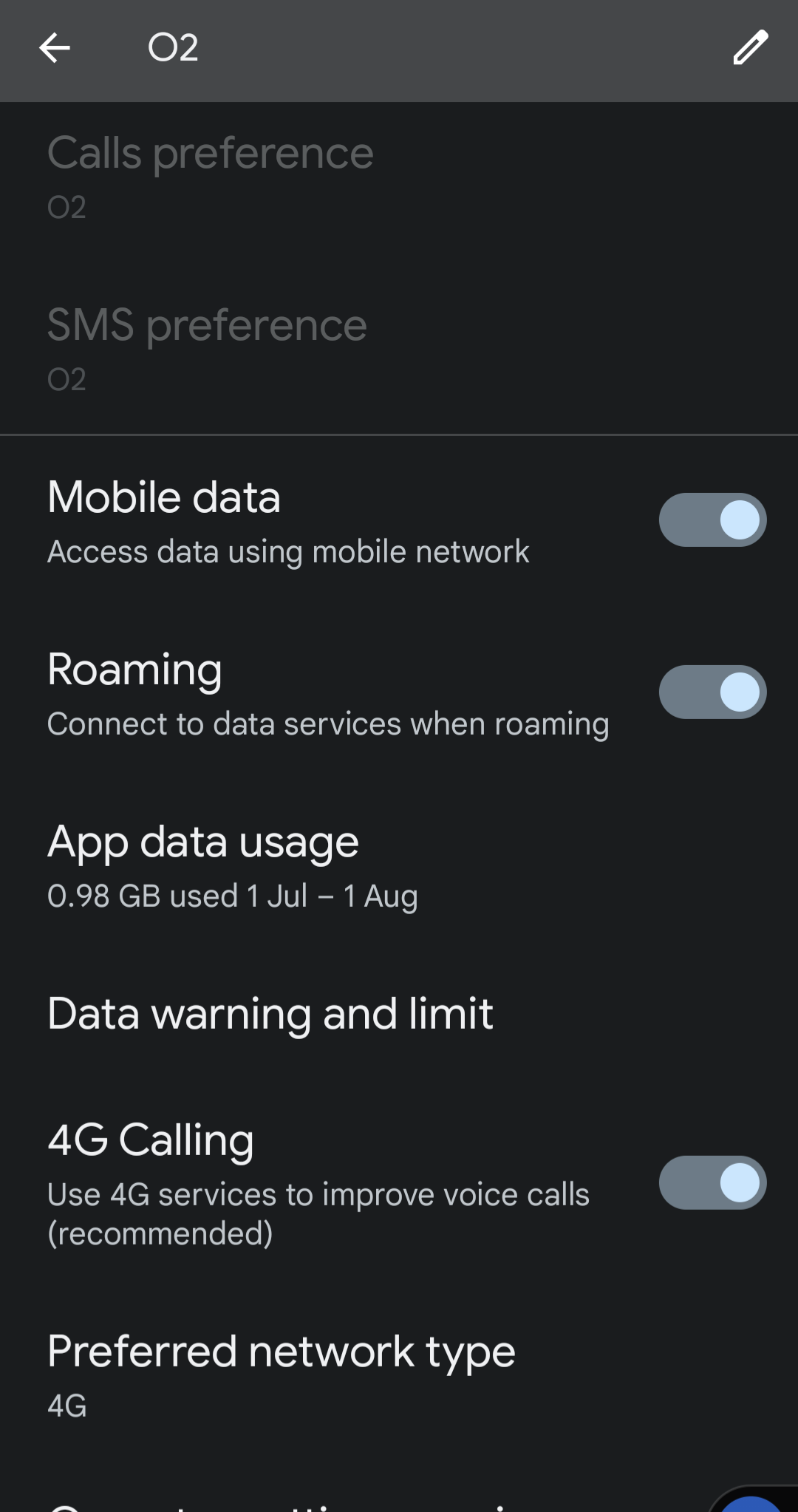Viewport: 798px width, 1512px height.
Task: Select SMS preference
Action: [207, 346]
